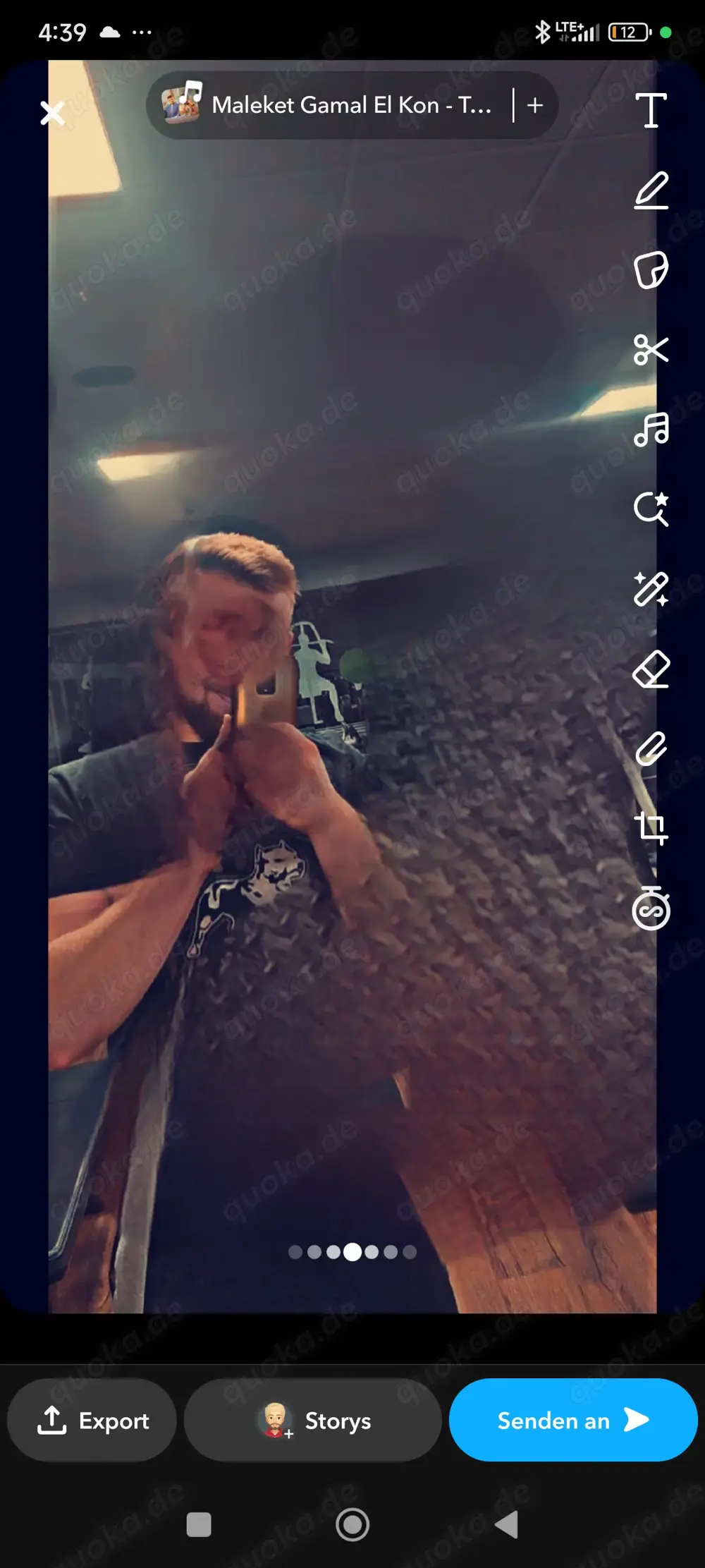Attach a link with the paperclip
The width and height of the screenshot is (705, 1568).
(651, 749)
